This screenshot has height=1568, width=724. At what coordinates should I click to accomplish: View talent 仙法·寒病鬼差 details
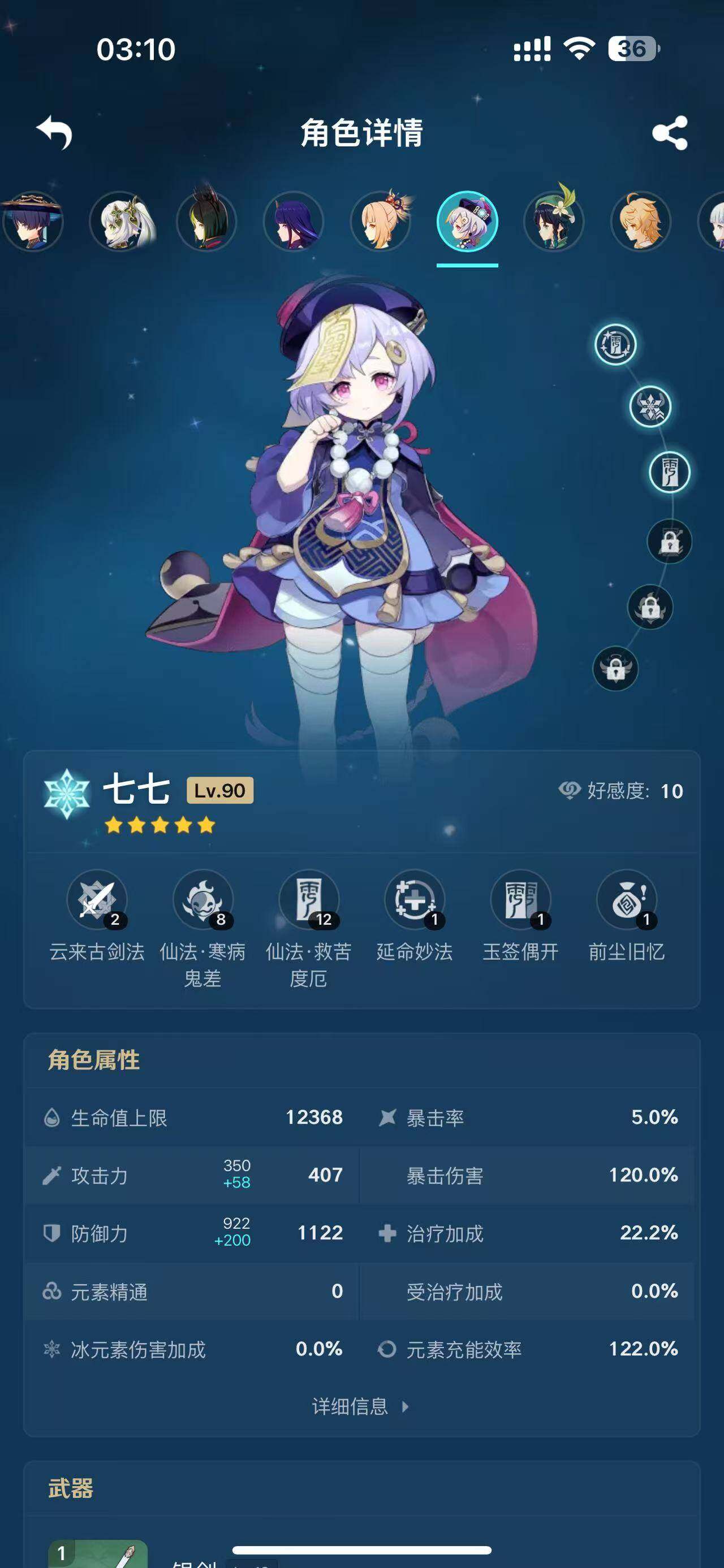tap(202, 900)
